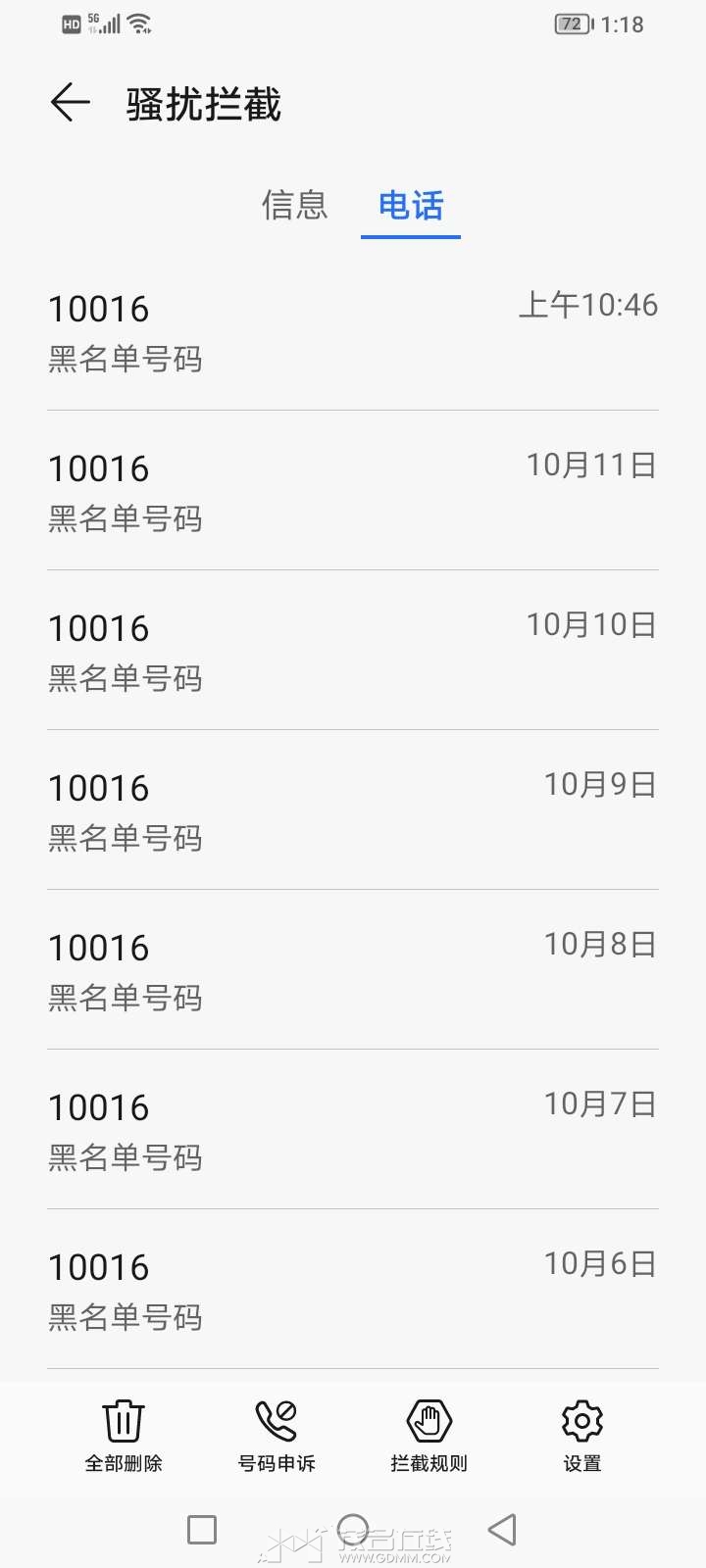
Task: View the 10月6日 blocked call record
Action: pos(353,1291)
